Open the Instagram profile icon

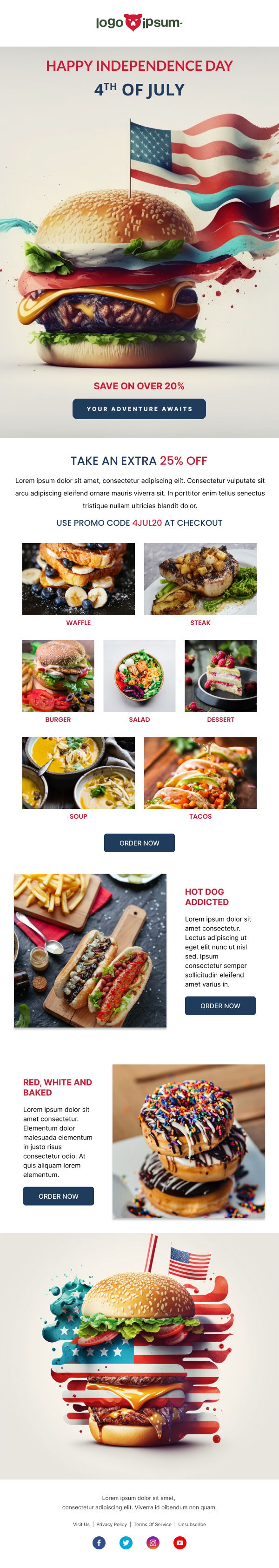pos(153,1542)
